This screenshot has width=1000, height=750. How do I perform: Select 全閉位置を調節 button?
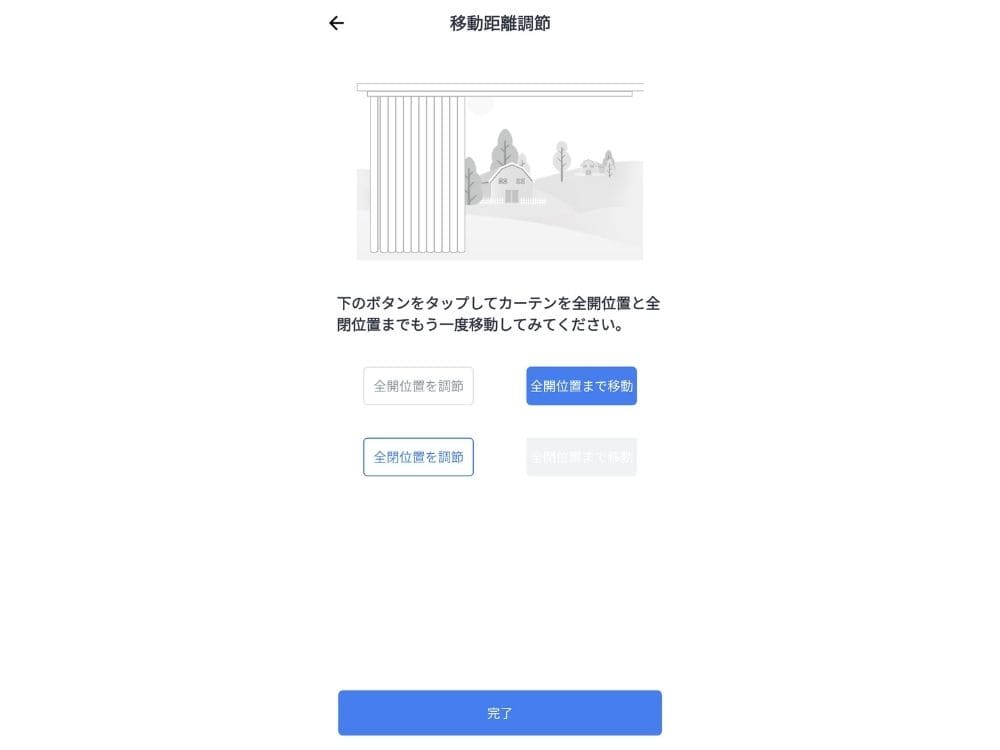coord(418,457)
